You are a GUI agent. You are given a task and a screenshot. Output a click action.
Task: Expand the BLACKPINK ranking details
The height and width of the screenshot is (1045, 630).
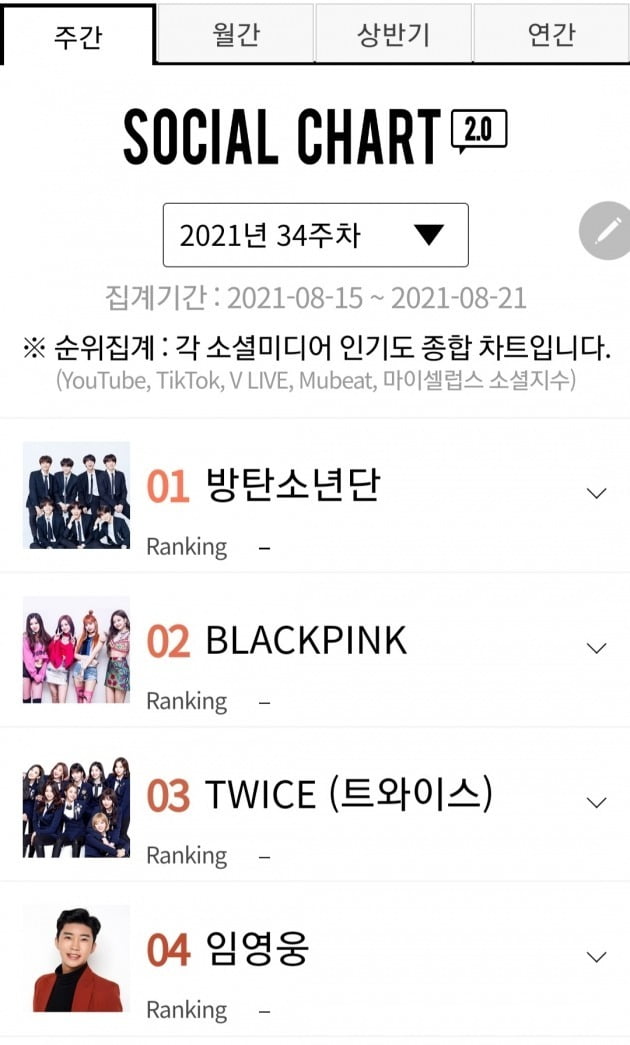point(597,648)
